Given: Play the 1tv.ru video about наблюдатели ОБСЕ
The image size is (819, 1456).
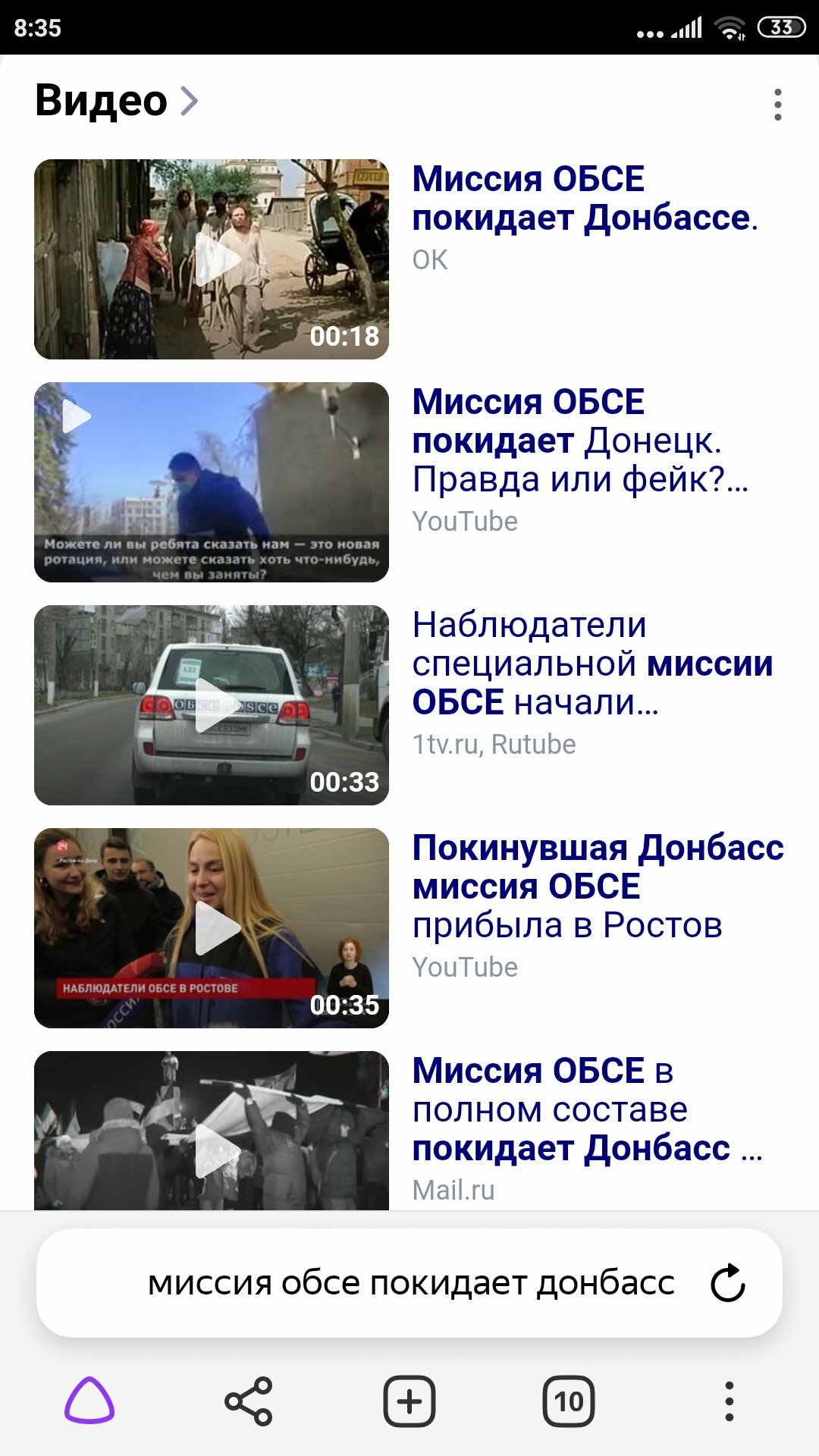Looking at the screenshot, I should [x=212, y=705].
